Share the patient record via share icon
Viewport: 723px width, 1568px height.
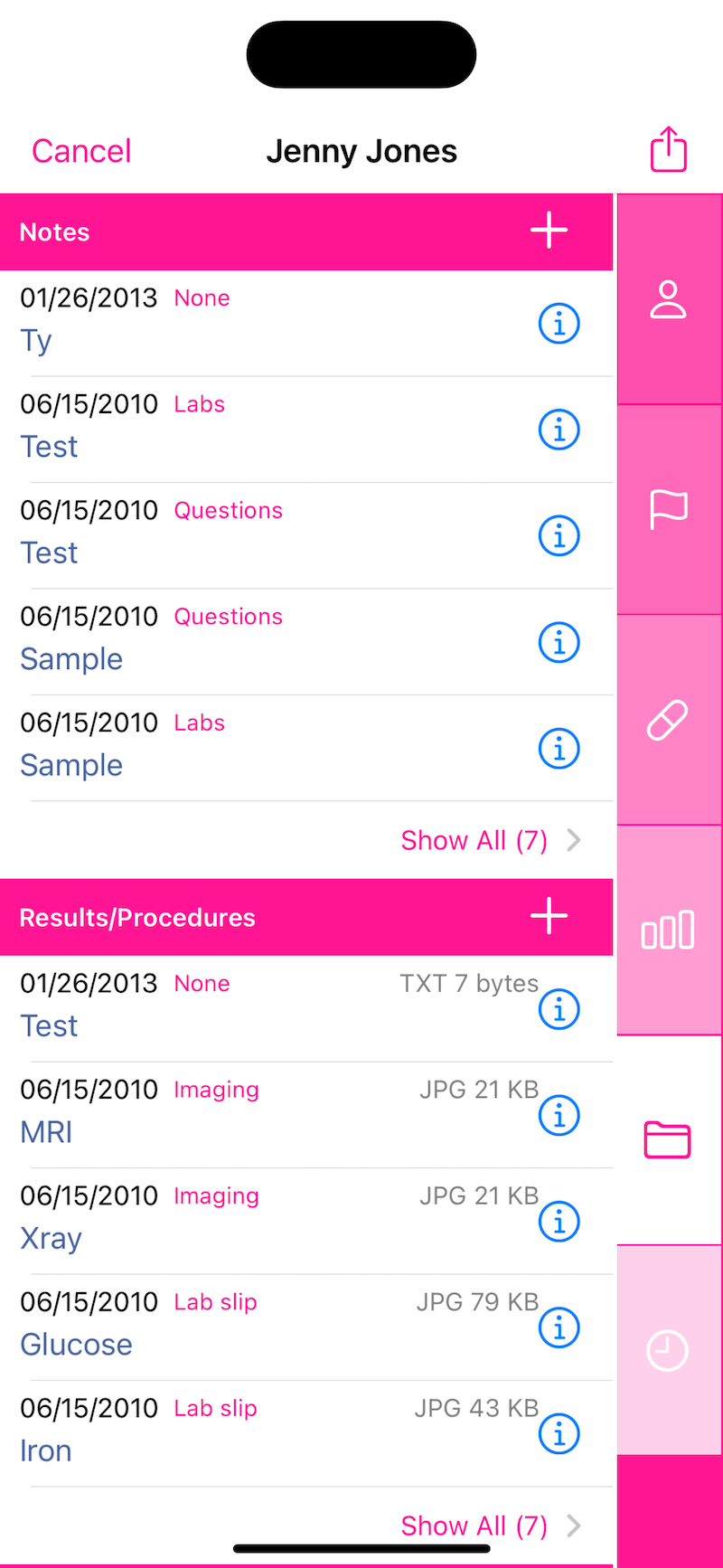[669, 149]
